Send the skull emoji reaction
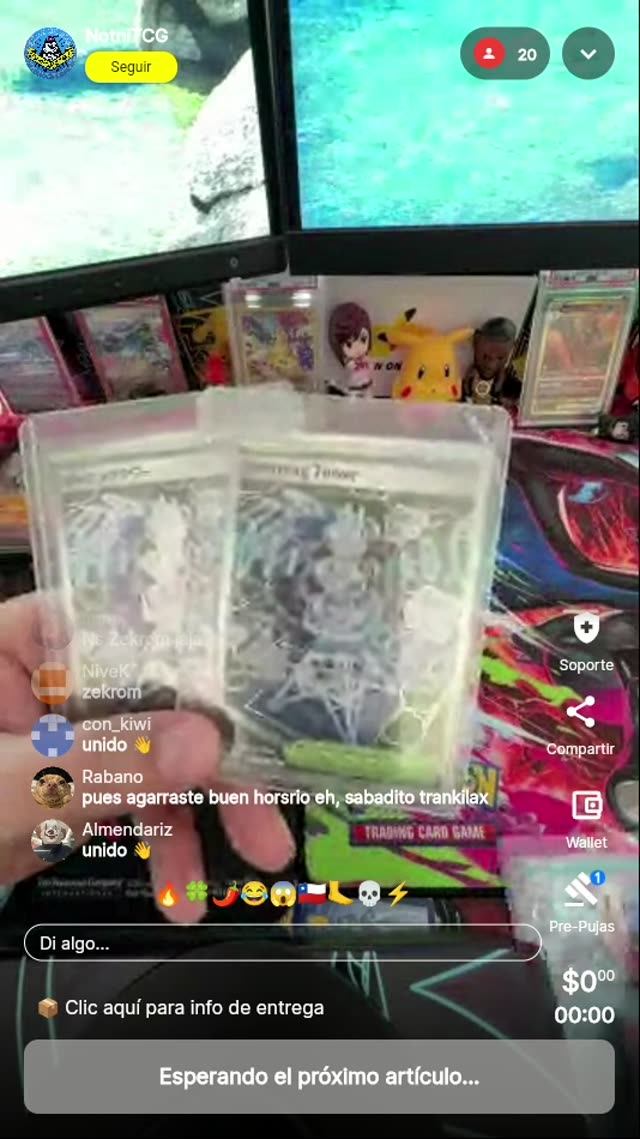Viewport: 640px width, 1139px height. coord(369,894)
